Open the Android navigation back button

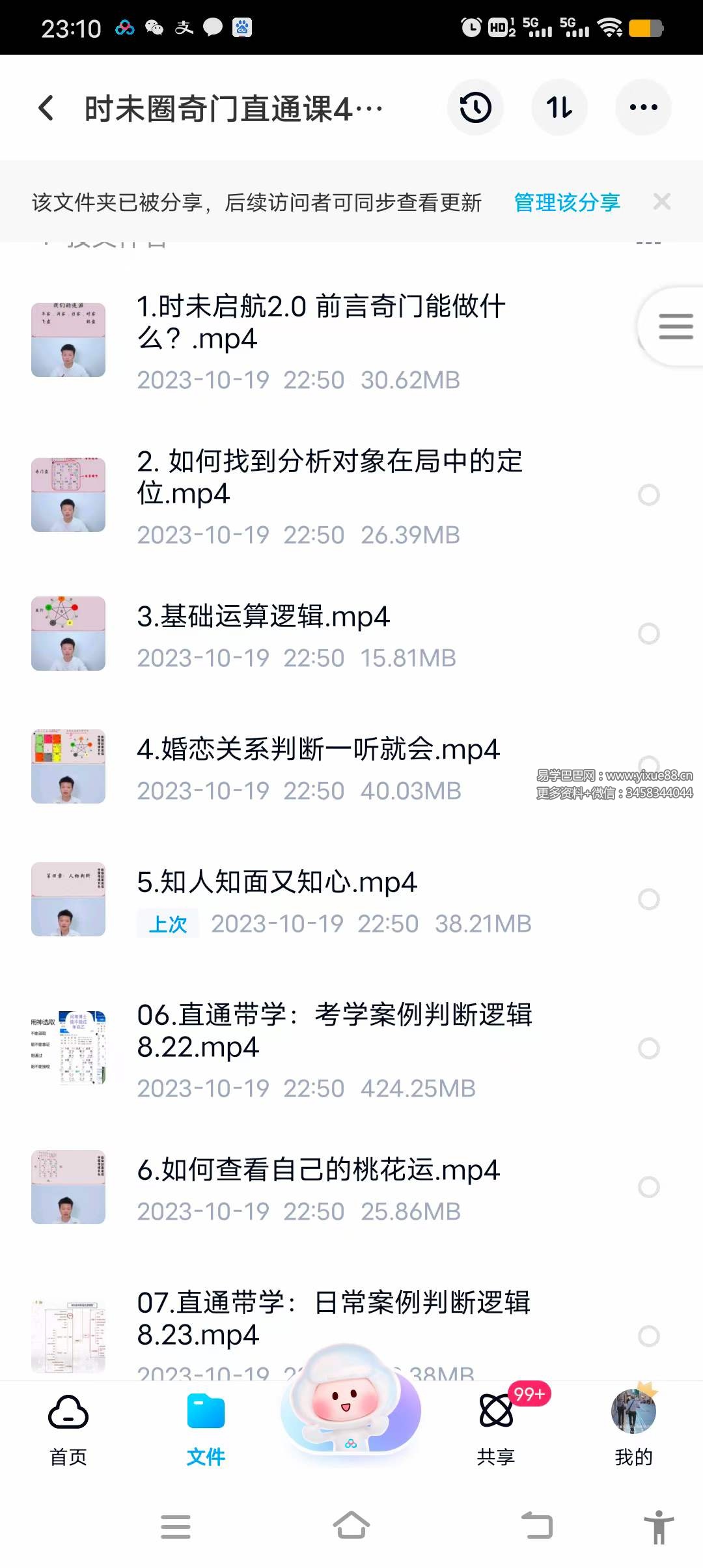(537, 1527)
